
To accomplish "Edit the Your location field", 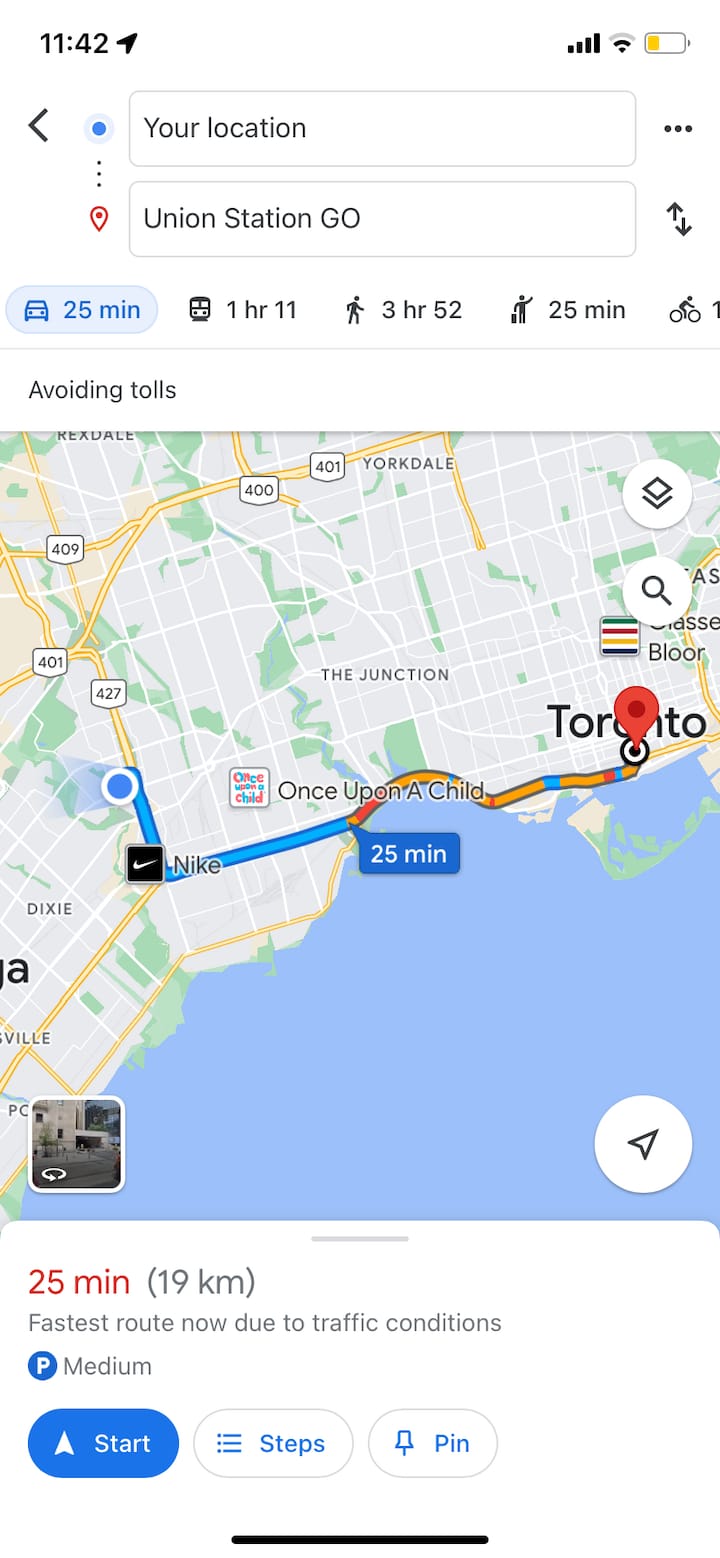I will [x=382, y=128].
